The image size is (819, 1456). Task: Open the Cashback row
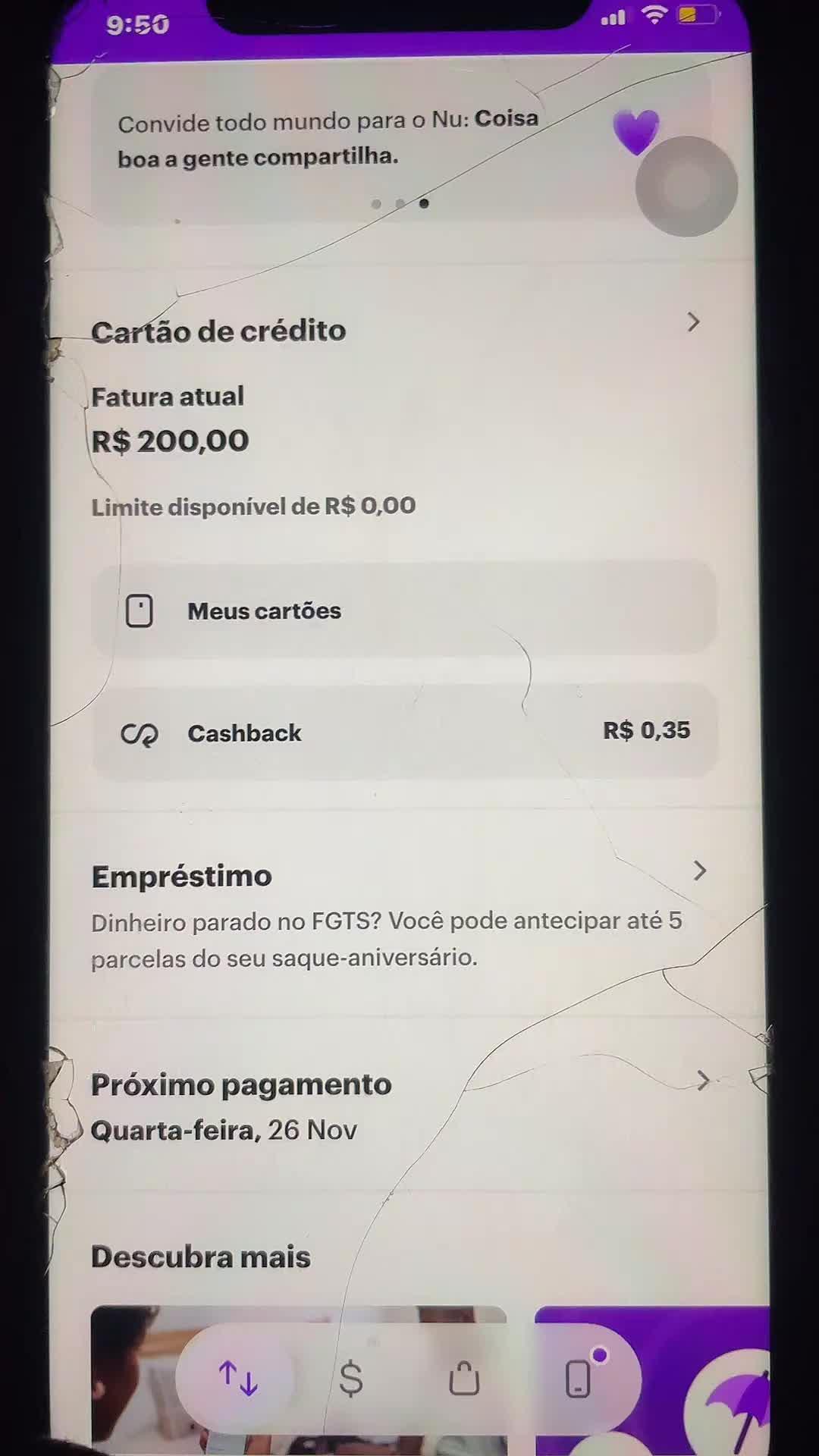403,733
